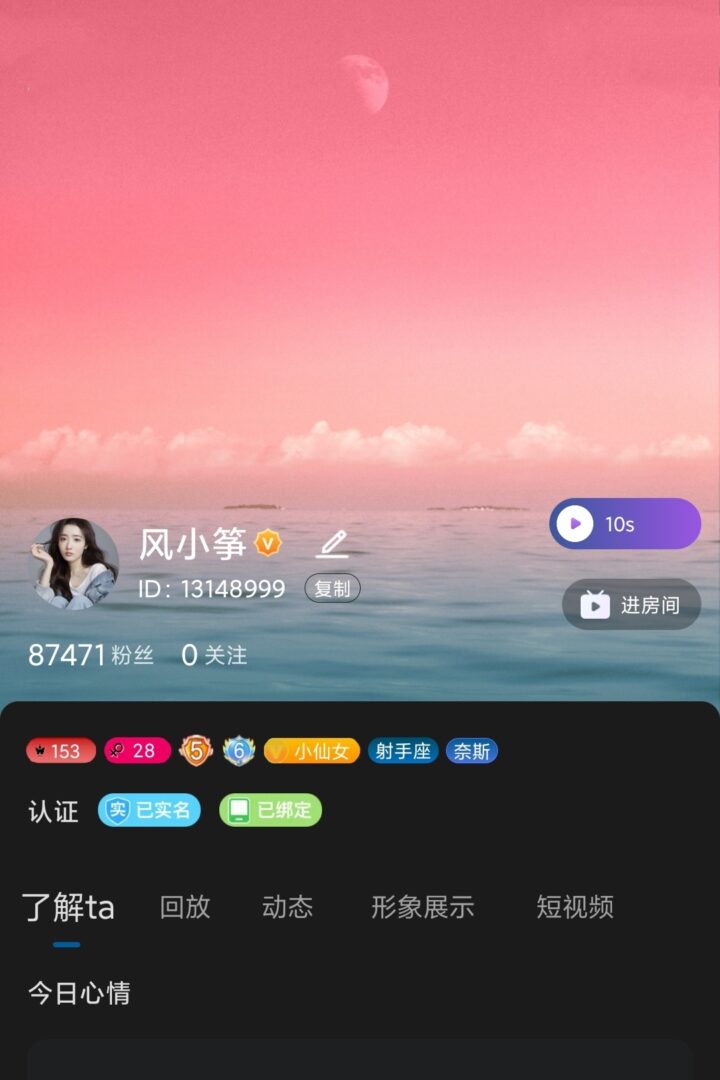Enter the room via 进房间
The image size is (720, 1080).
[631, 605]
